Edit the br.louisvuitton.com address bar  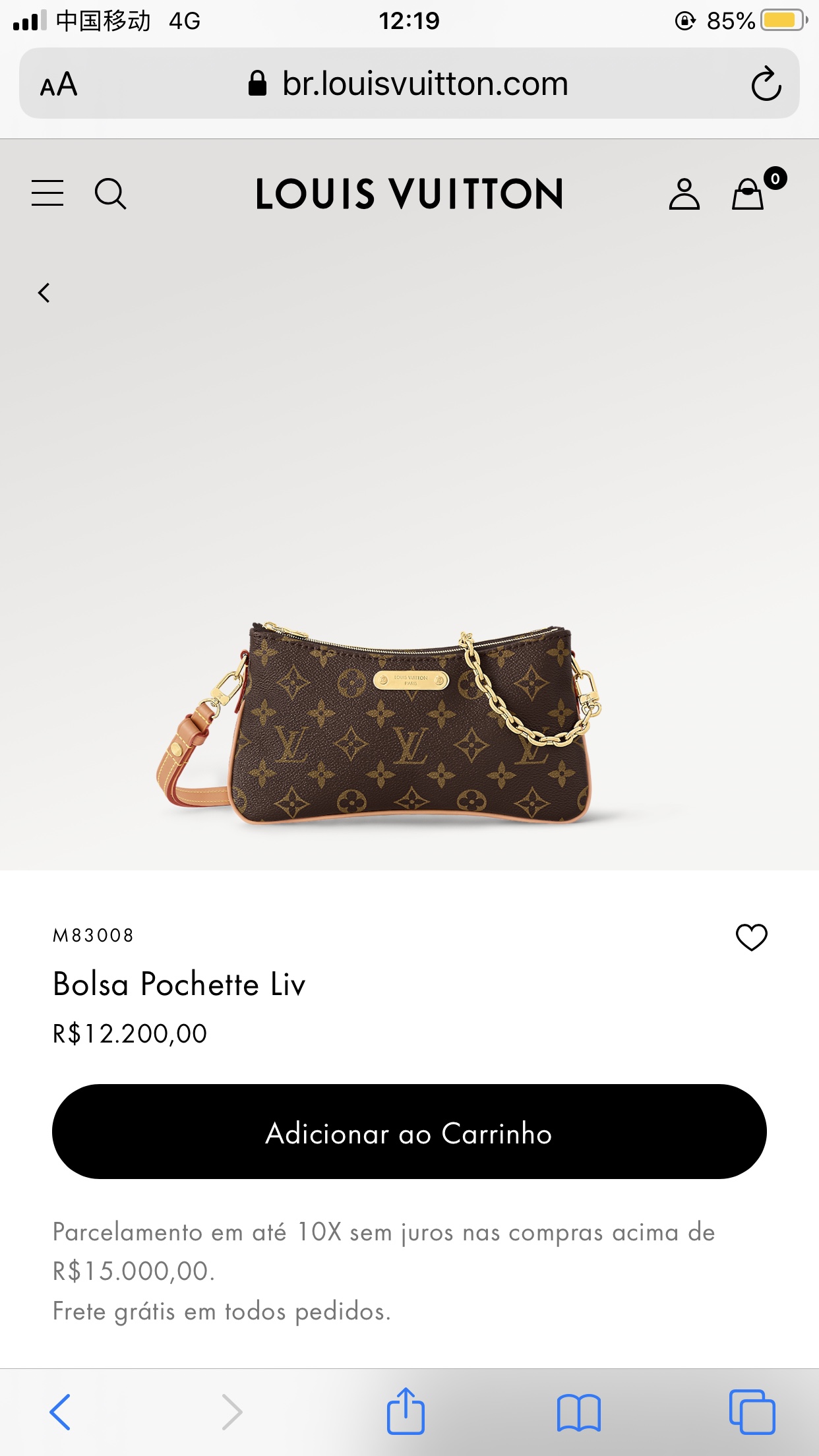(x=409, y=84)
